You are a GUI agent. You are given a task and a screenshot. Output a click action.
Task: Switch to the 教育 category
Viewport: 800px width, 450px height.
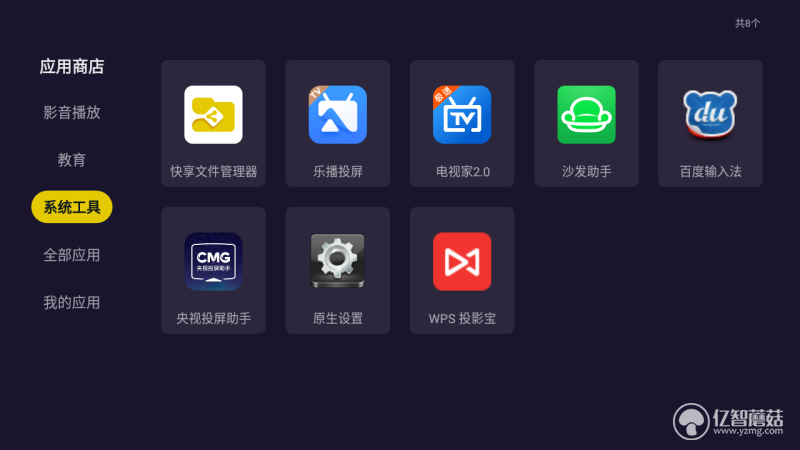72,160
